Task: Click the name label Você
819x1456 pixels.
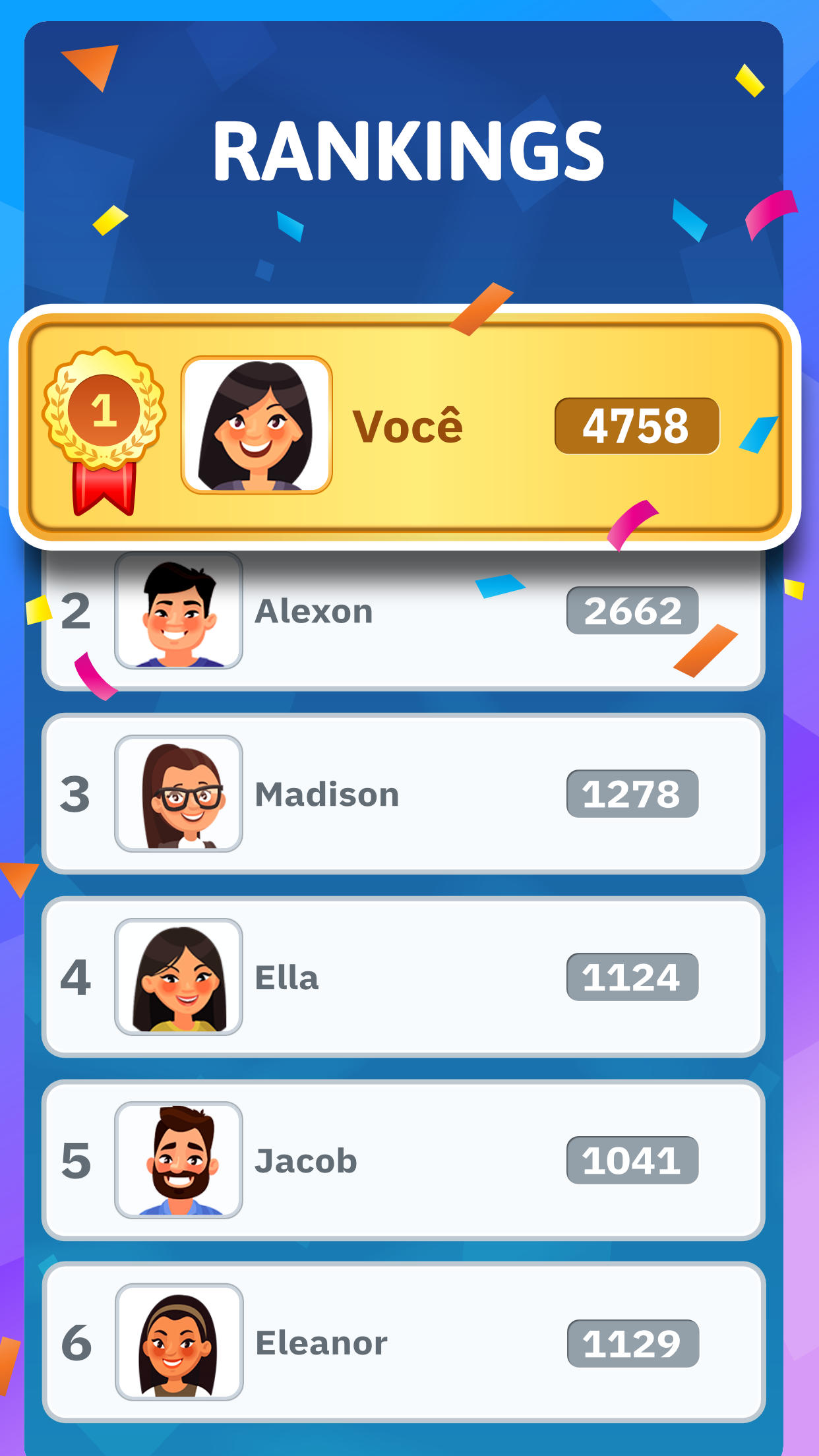Action: pyautogui.click(x=409, y=427)
